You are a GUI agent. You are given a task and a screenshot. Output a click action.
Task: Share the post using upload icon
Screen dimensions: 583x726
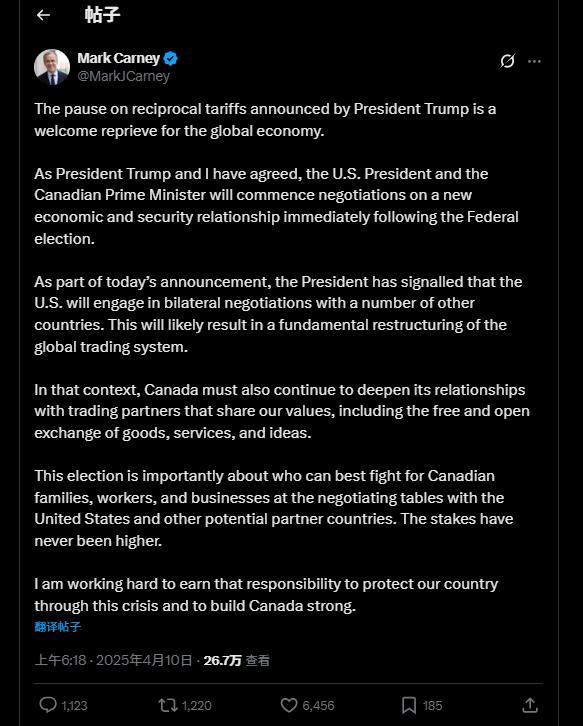click(x=530, y=705)
